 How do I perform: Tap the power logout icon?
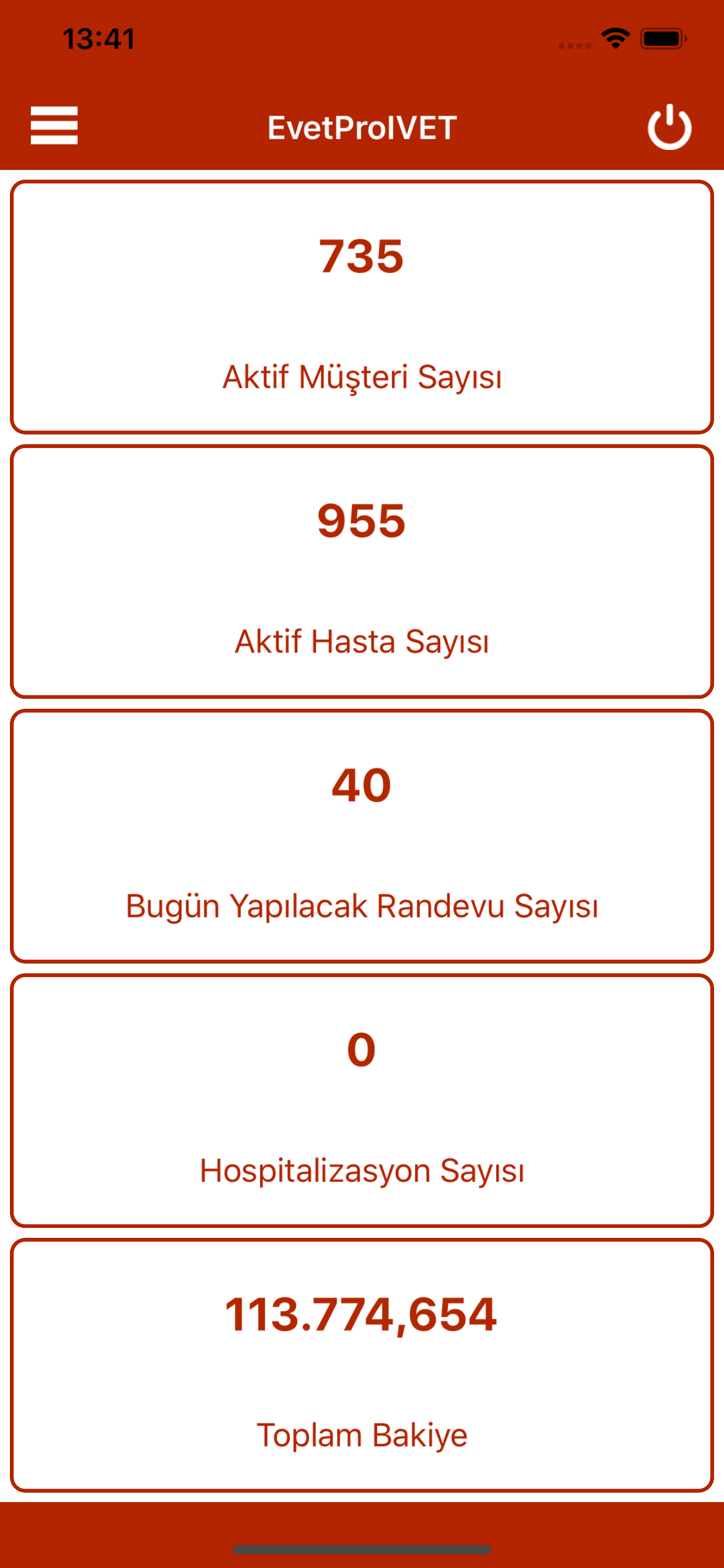670,127
